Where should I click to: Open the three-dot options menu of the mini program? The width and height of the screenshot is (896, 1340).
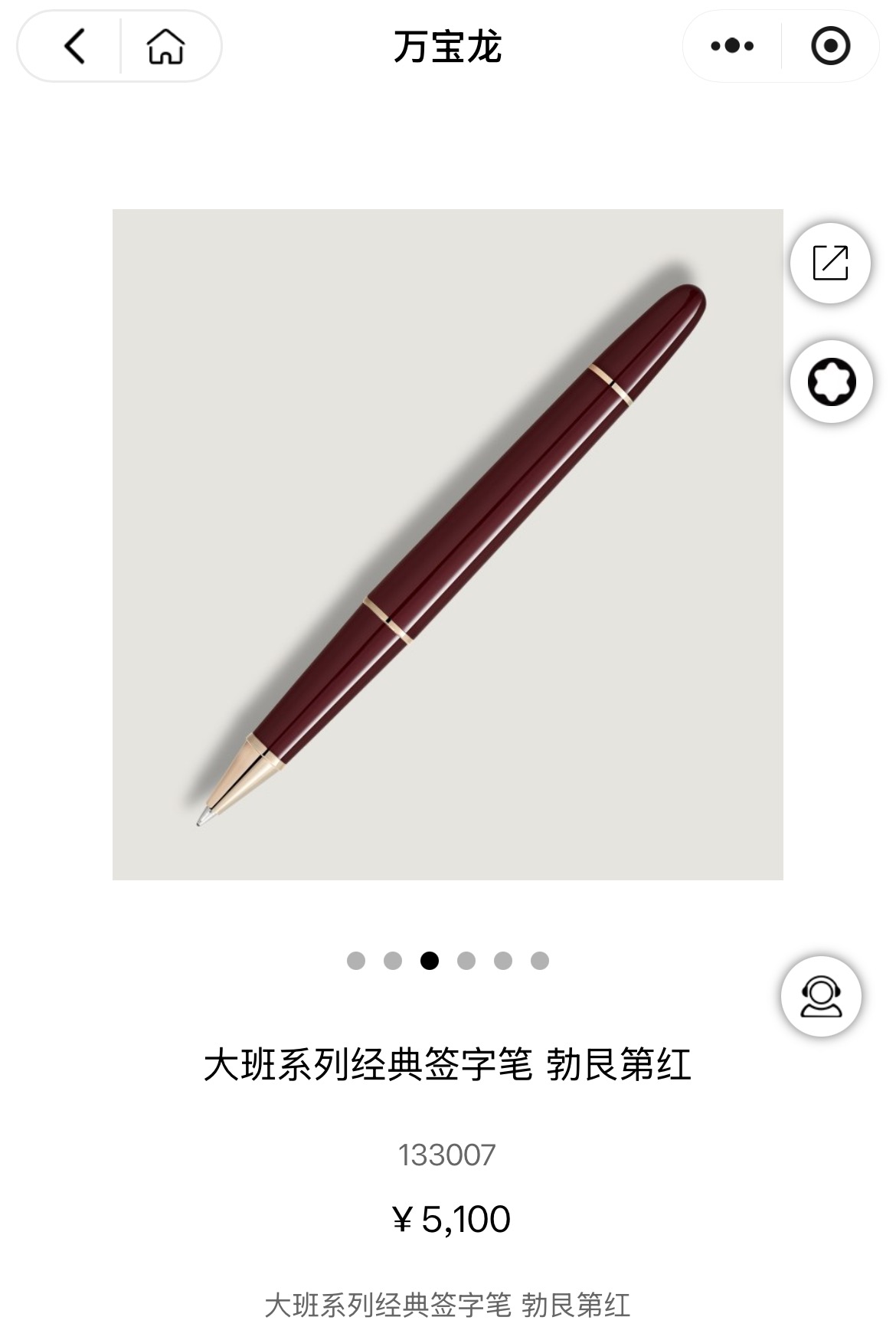click(x=728, y=47)
